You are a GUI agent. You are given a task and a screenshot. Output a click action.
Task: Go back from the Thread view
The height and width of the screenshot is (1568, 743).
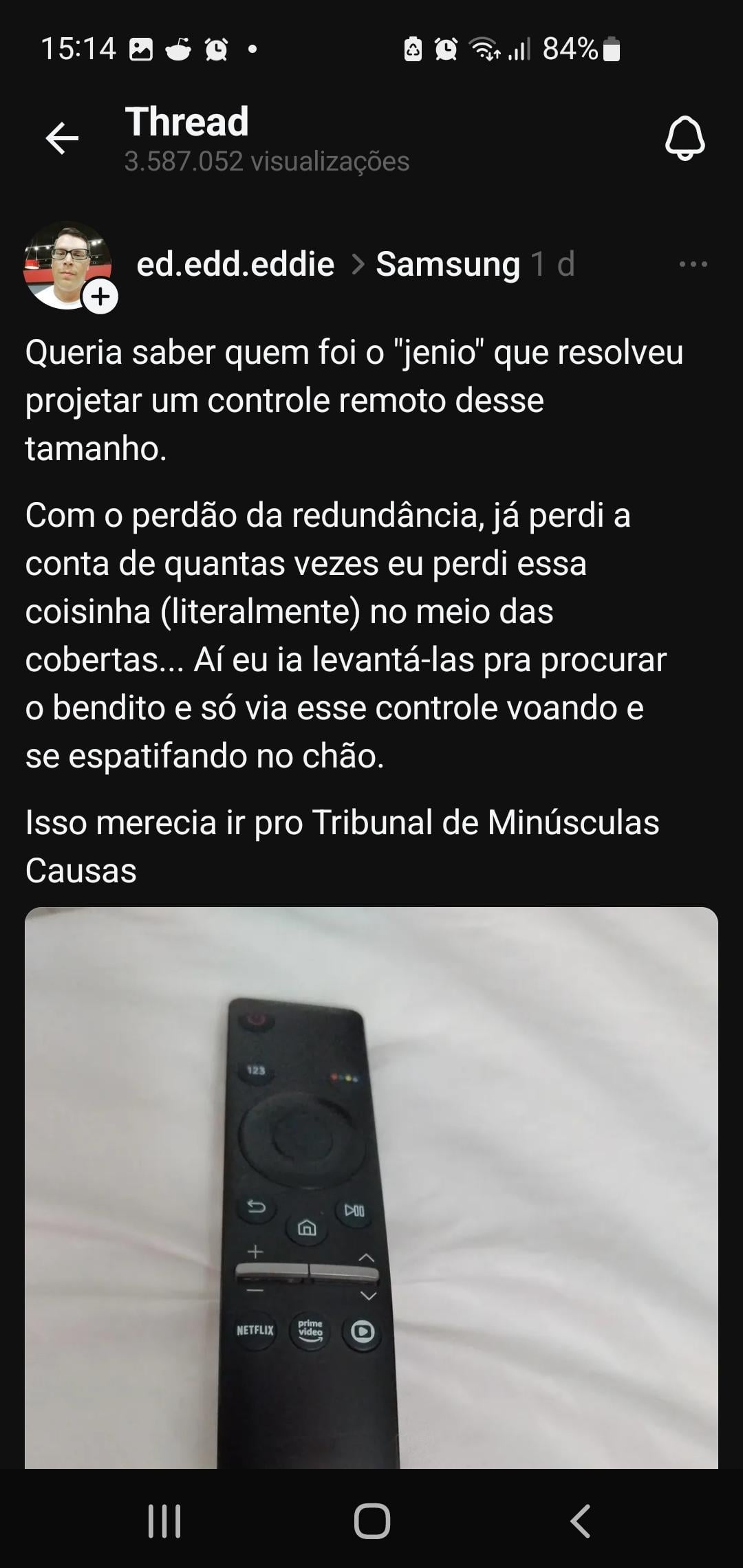(x=62, y=138)
